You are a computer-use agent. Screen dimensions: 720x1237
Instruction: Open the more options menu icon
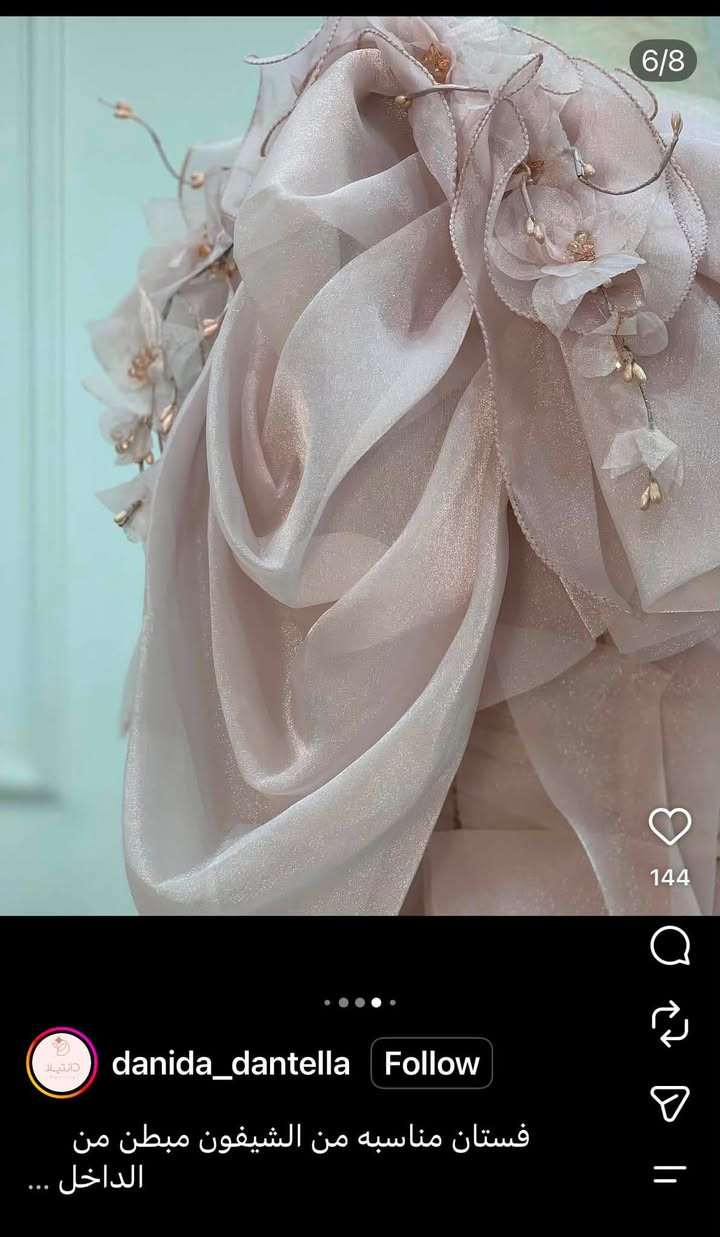click(x=669, y=1174)
